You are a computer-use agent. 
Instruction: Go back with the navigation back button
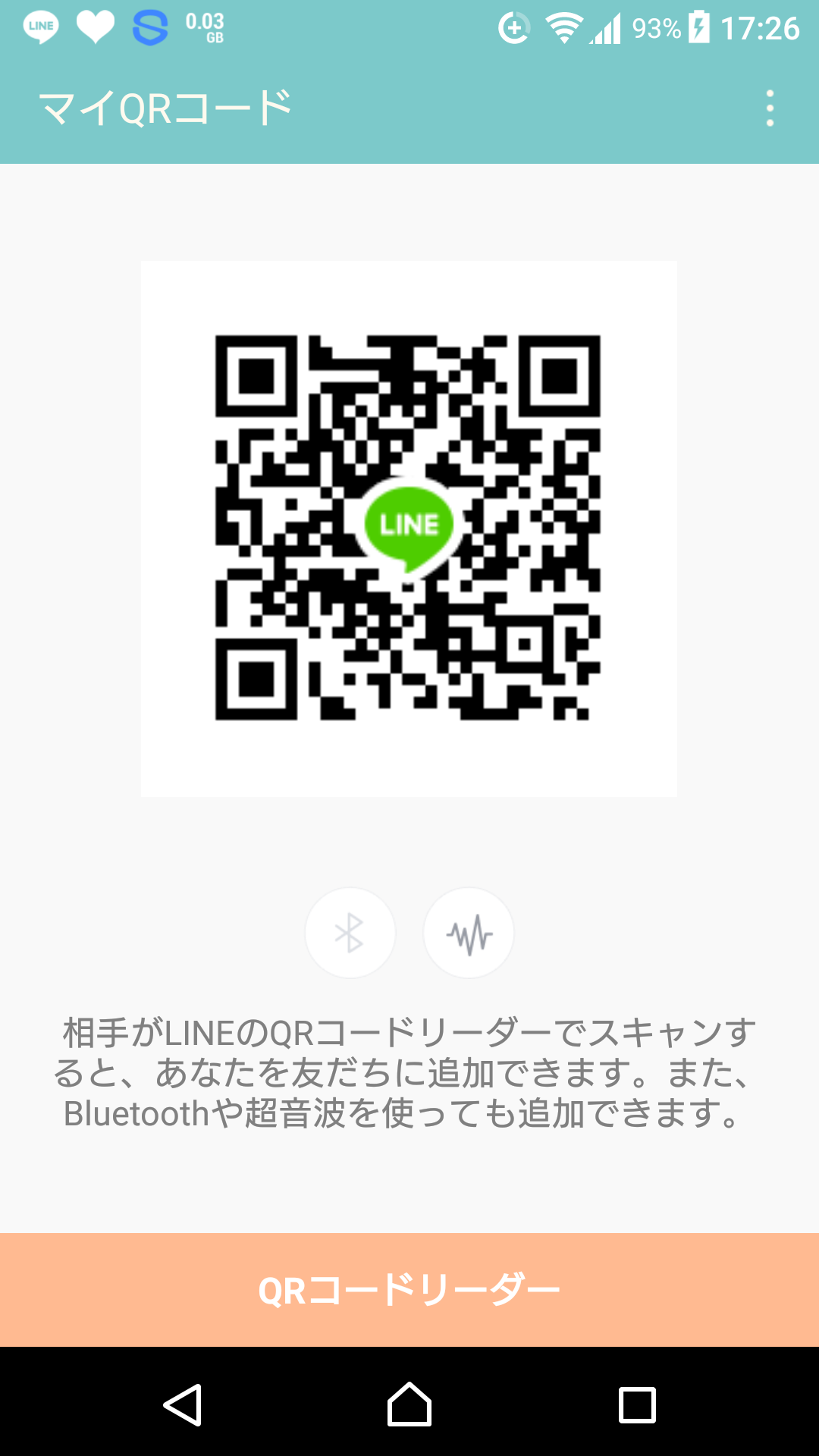point(183,1404)
